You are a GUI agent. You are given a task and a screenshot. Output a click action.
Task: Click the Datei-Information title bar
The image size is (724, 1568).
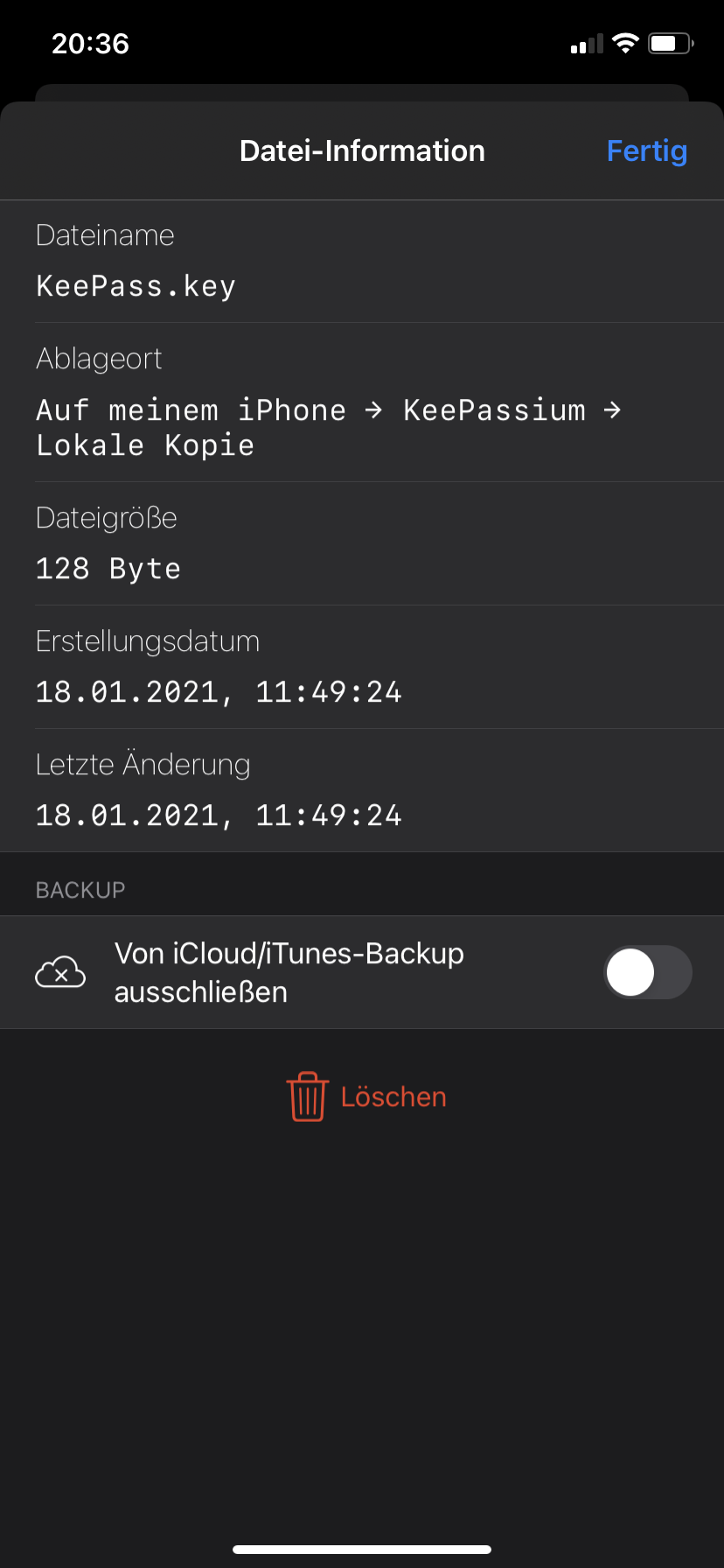click(x=362, y=150)
